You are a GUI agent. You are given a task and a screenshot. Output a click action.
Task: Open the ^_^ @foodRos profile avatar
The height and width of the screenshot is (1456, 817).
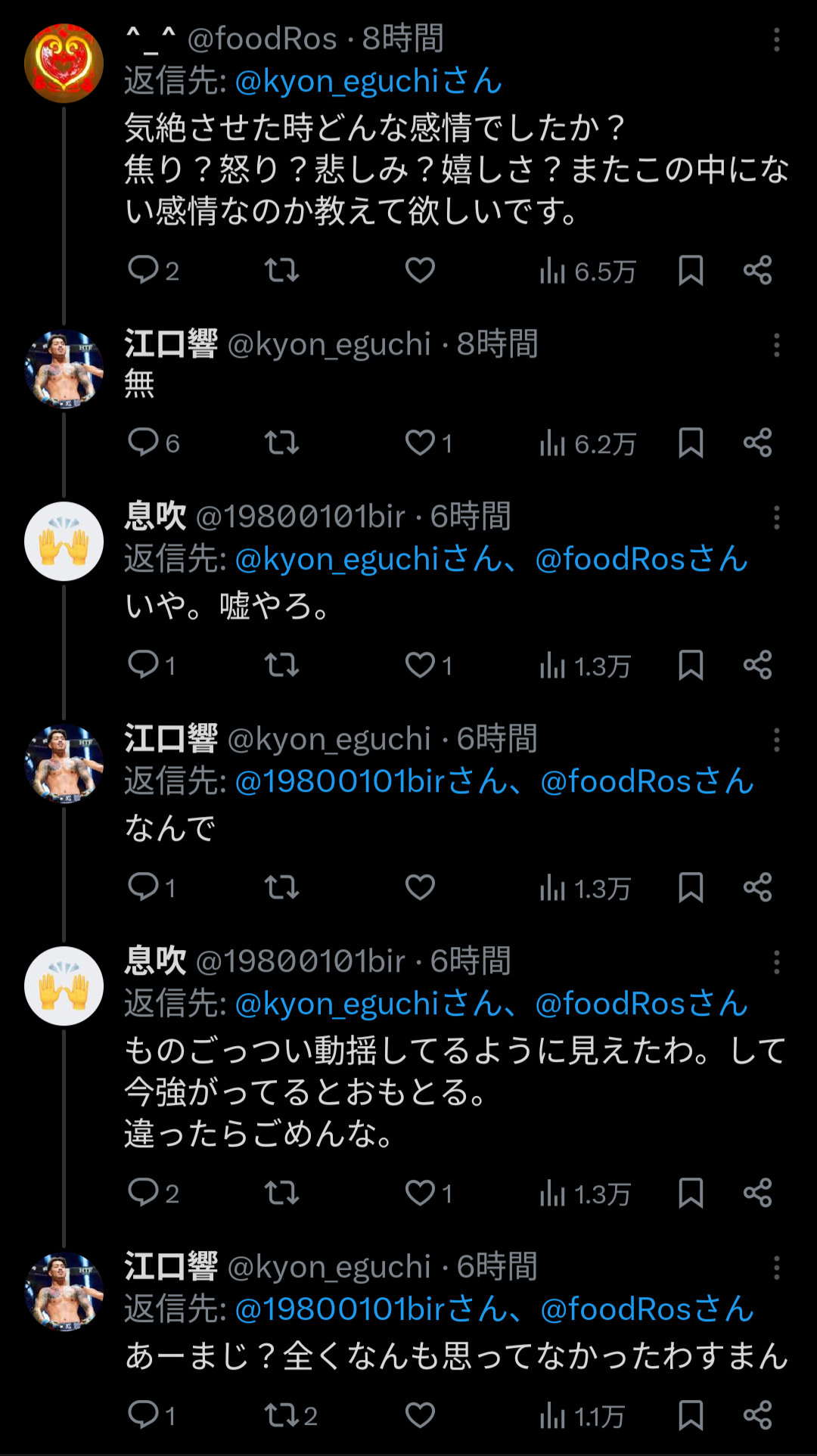[64, 63]
